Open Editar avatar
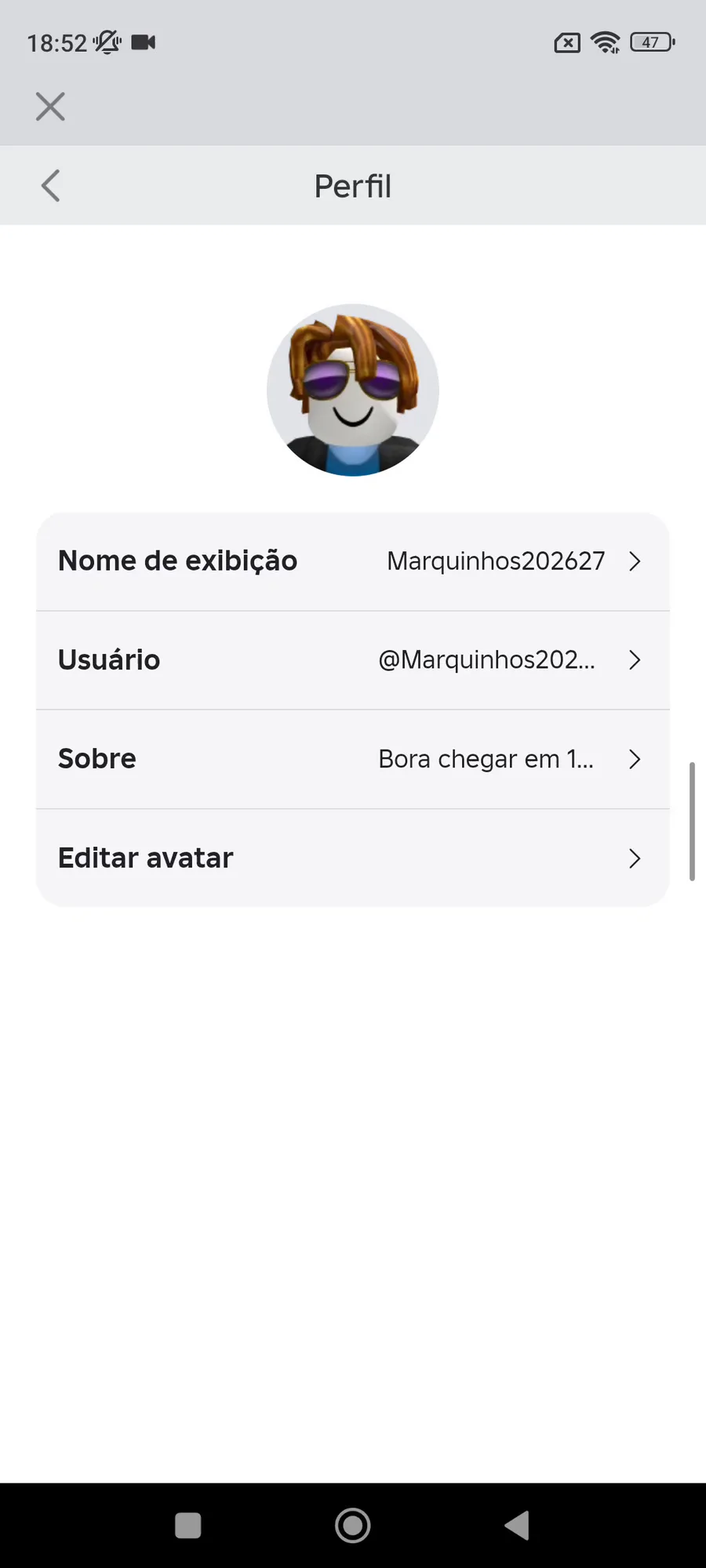The height and width of the screenshot is (1568, 706). click(x=352, y=858)
